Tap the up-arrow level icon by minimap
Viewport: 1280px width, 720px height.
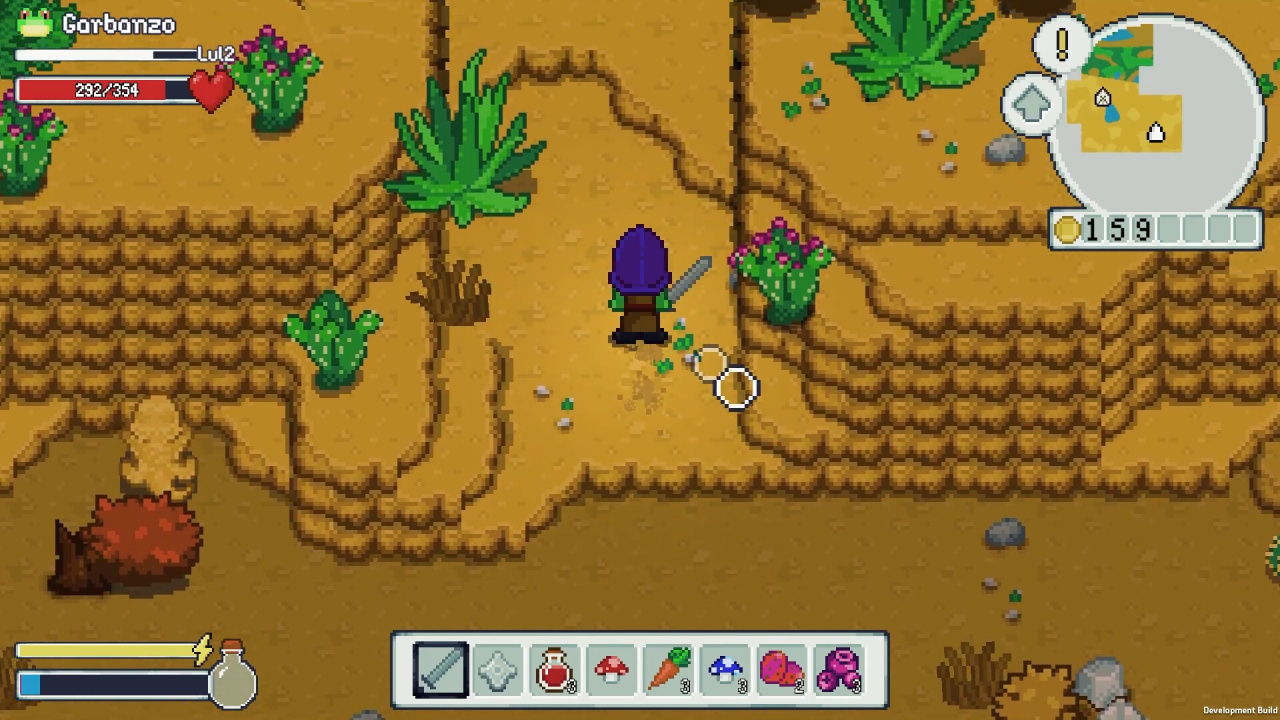click(x=1032, y=103)
